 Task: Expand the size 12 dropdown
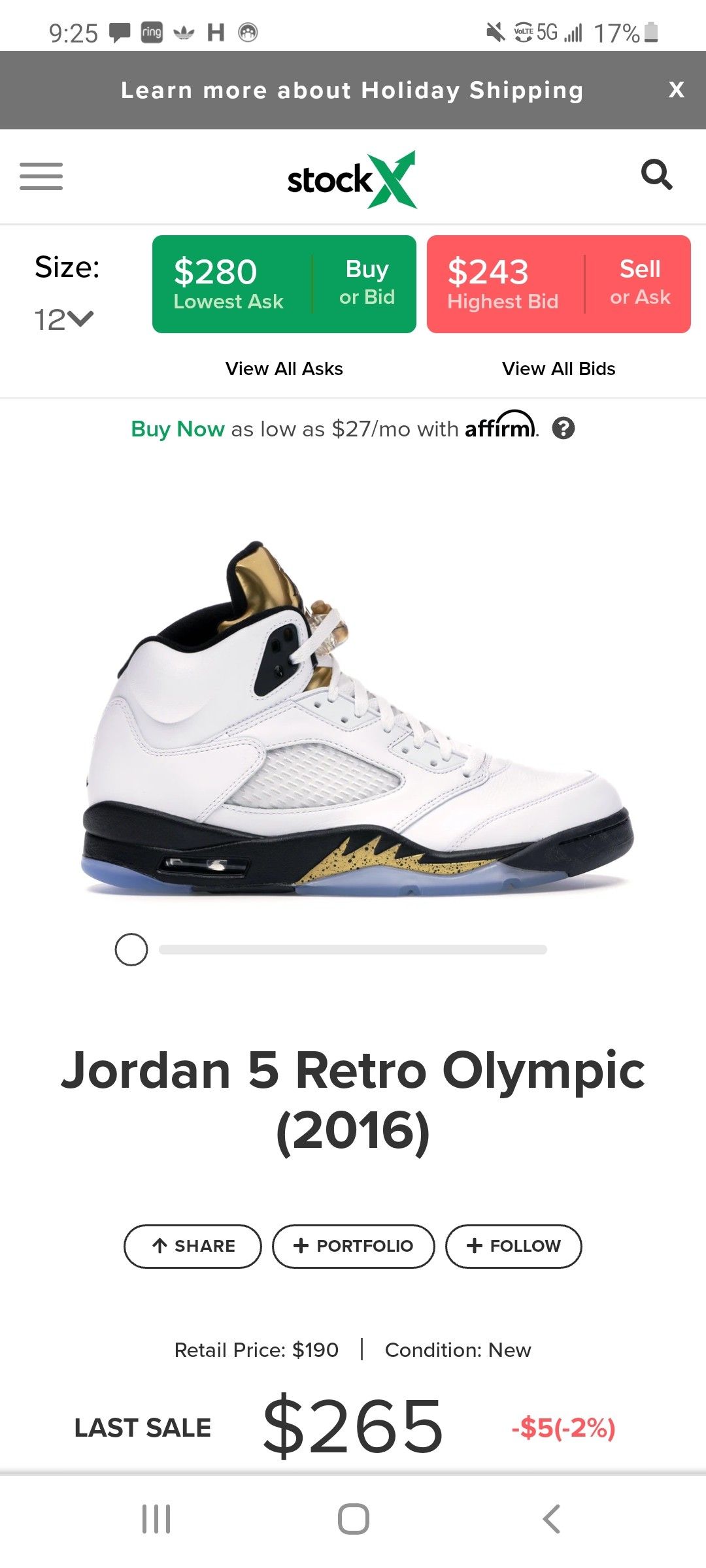[65, 319]
